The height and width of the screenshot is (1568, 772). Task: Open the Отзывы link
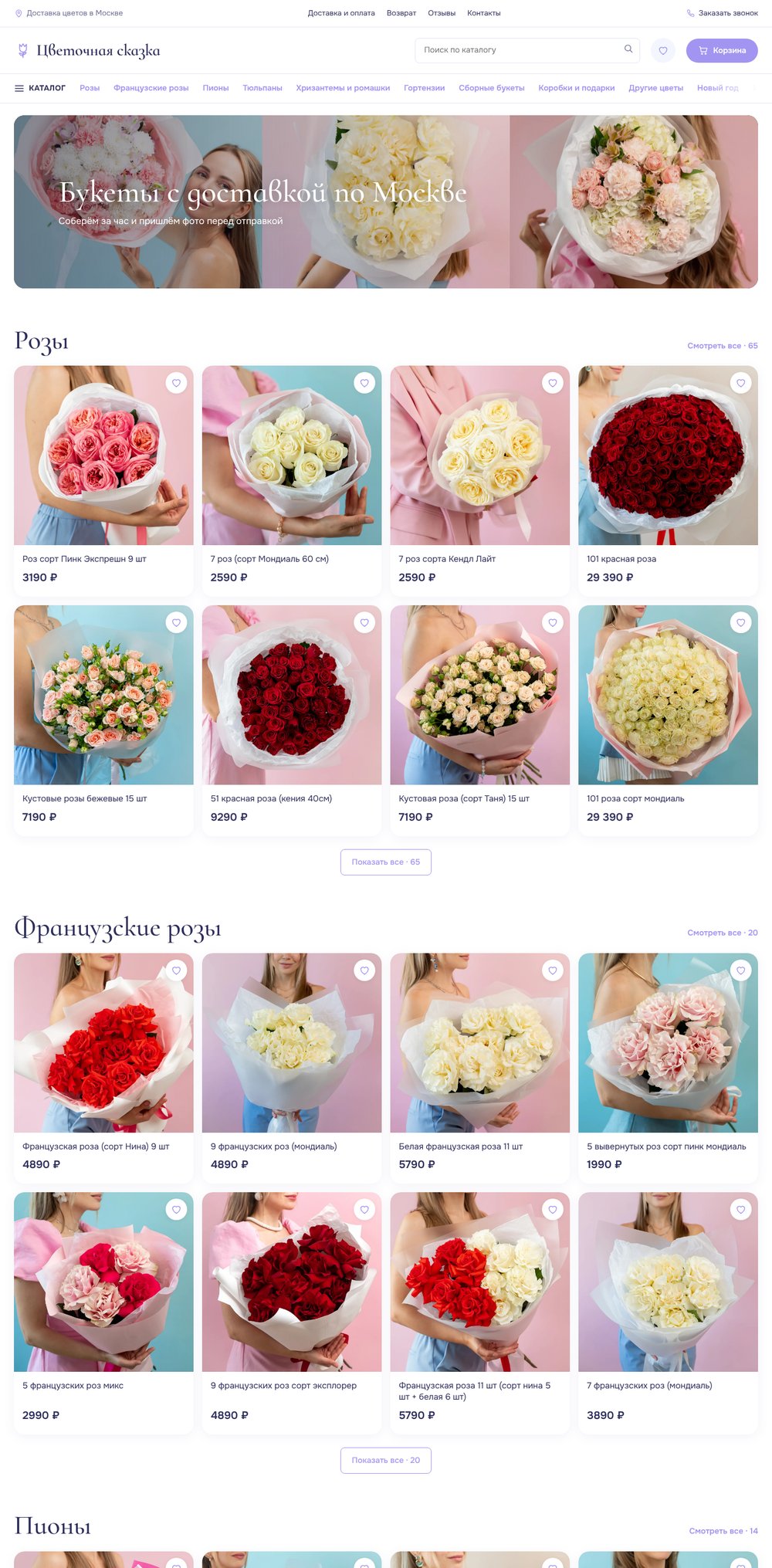442,13
